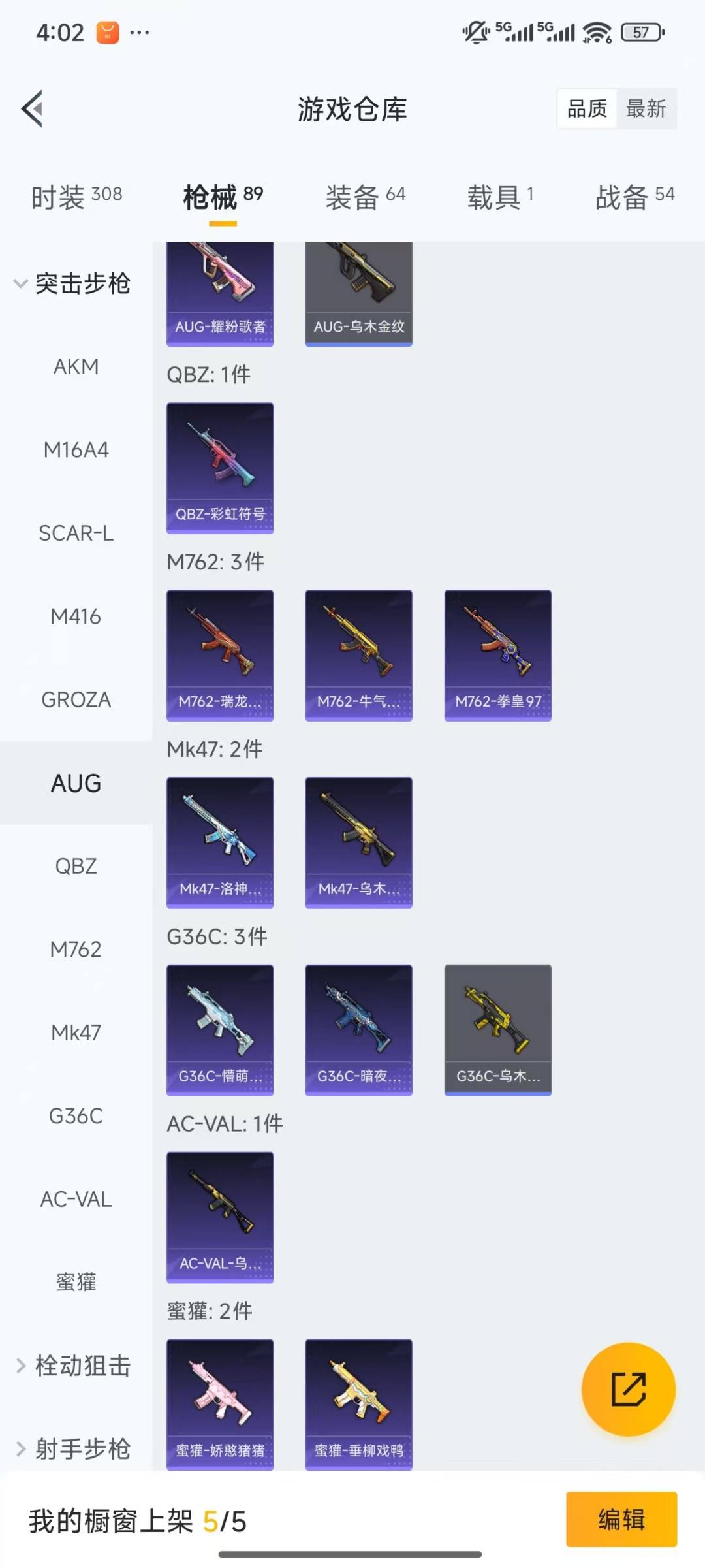Jump to M416 in the sidebar
Viewport: 705px width, 1568px height.
click(76, 616)
